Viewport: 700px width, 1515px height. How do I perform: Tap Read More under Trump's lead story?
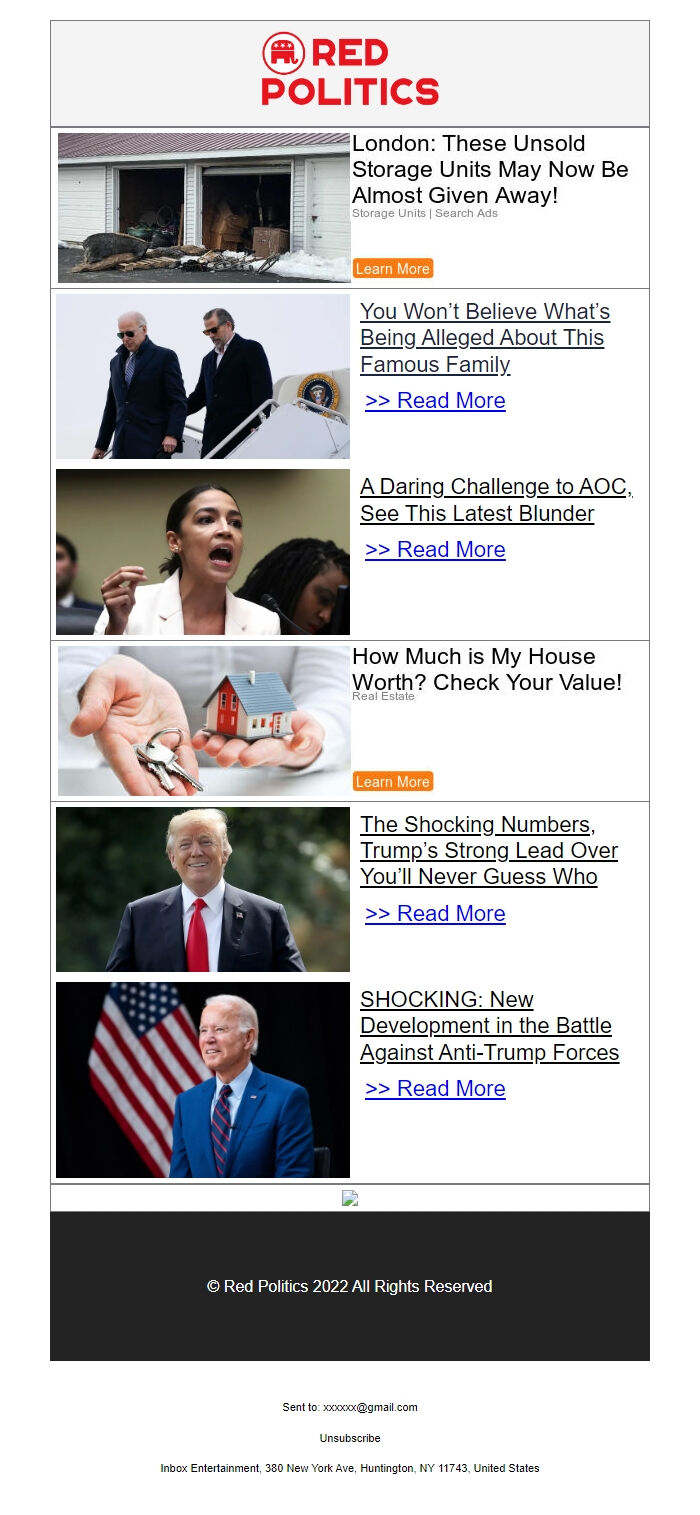coord(435,914)
